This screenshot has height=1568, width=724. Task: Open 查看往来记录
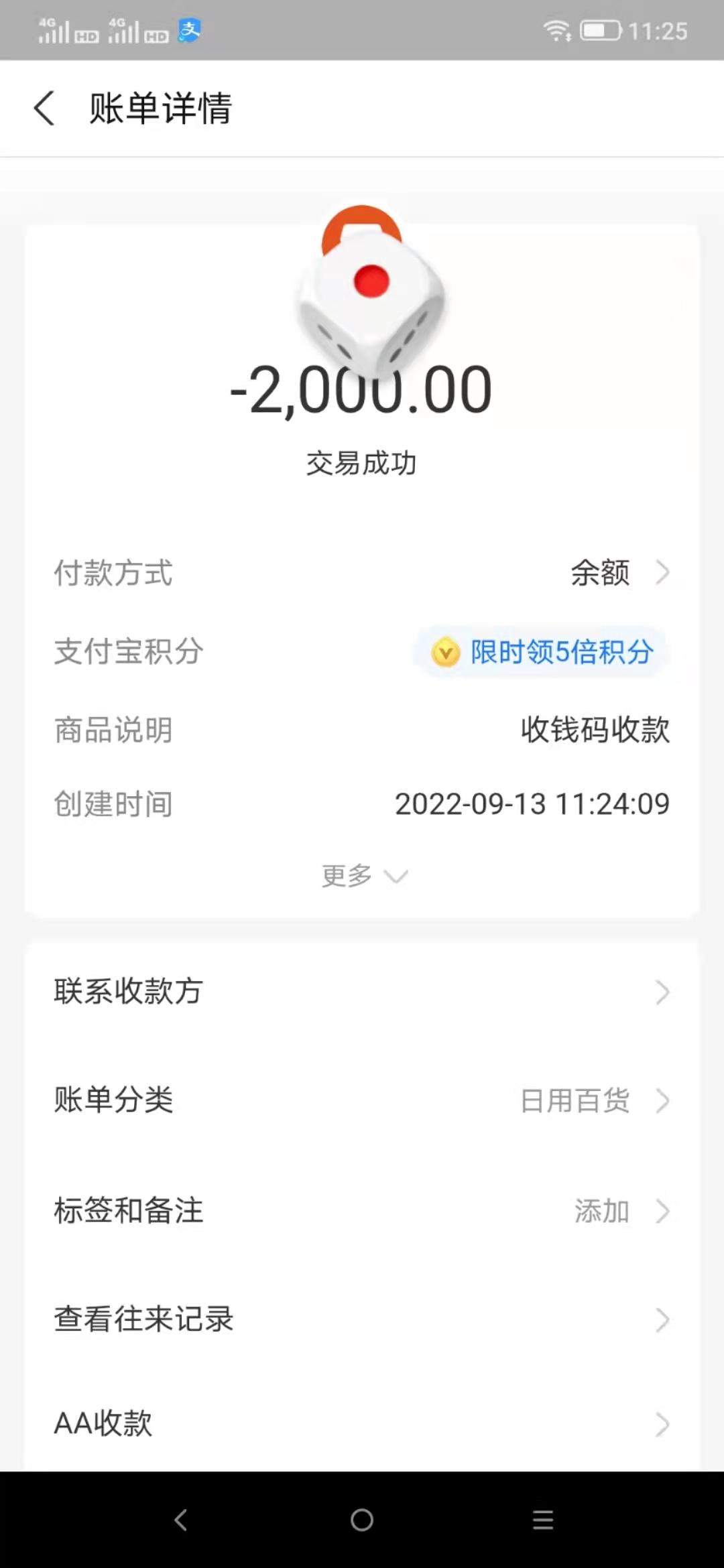click(362, 1319)
